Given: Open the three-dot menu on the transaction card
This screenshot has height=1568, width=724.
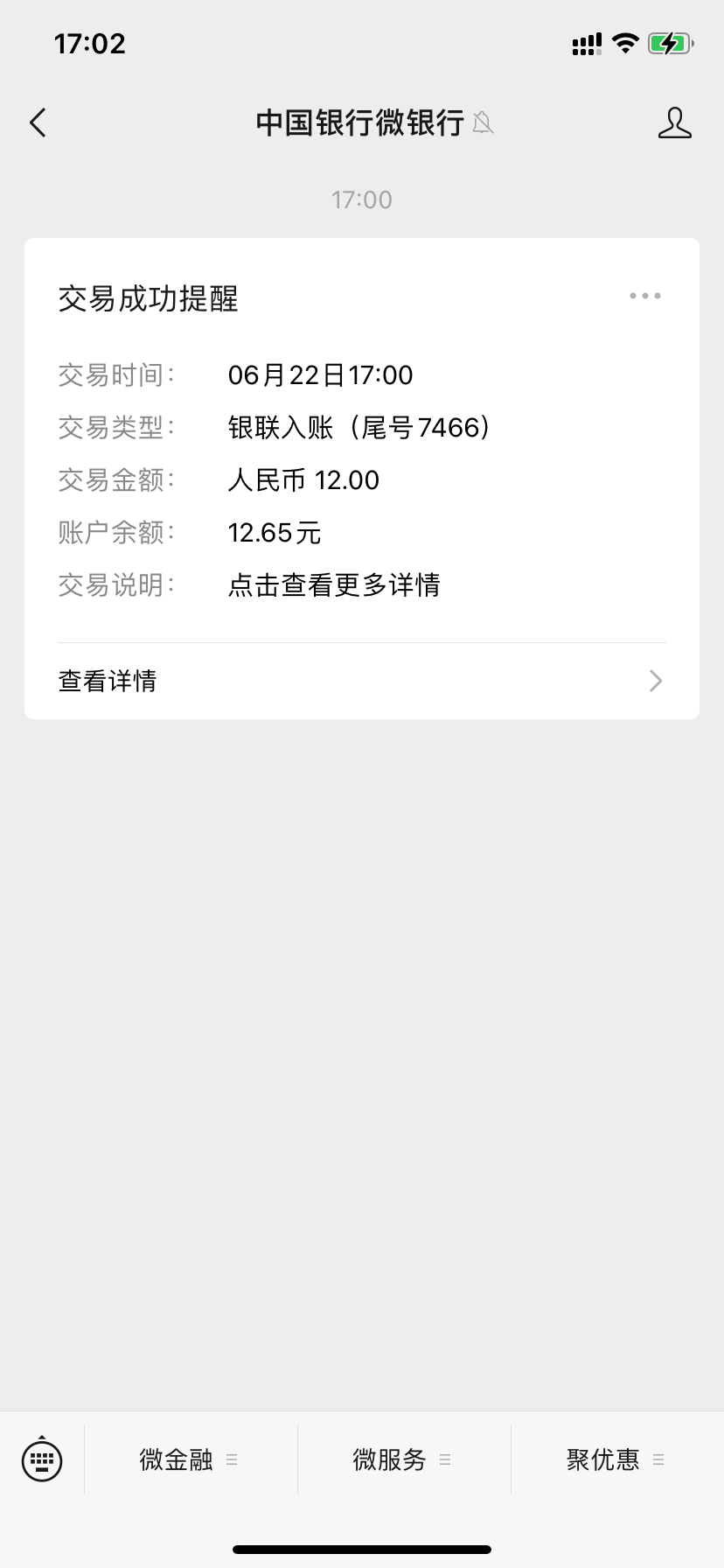Looking at the screenshot, I should (645, 297).
